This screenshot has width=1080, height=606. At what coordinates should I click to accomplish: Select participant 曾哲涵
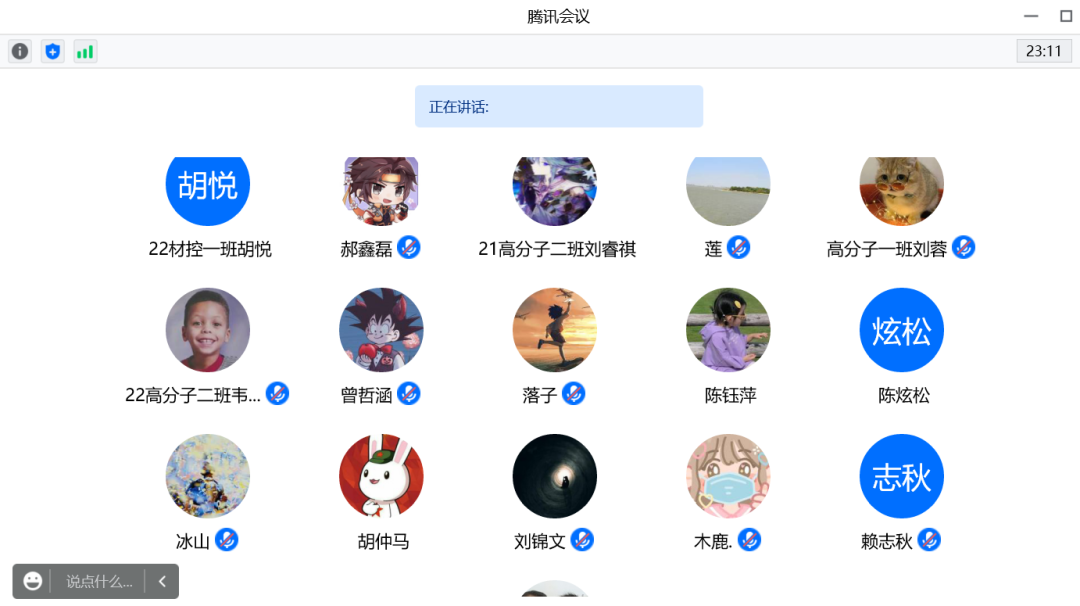[381, 331]
